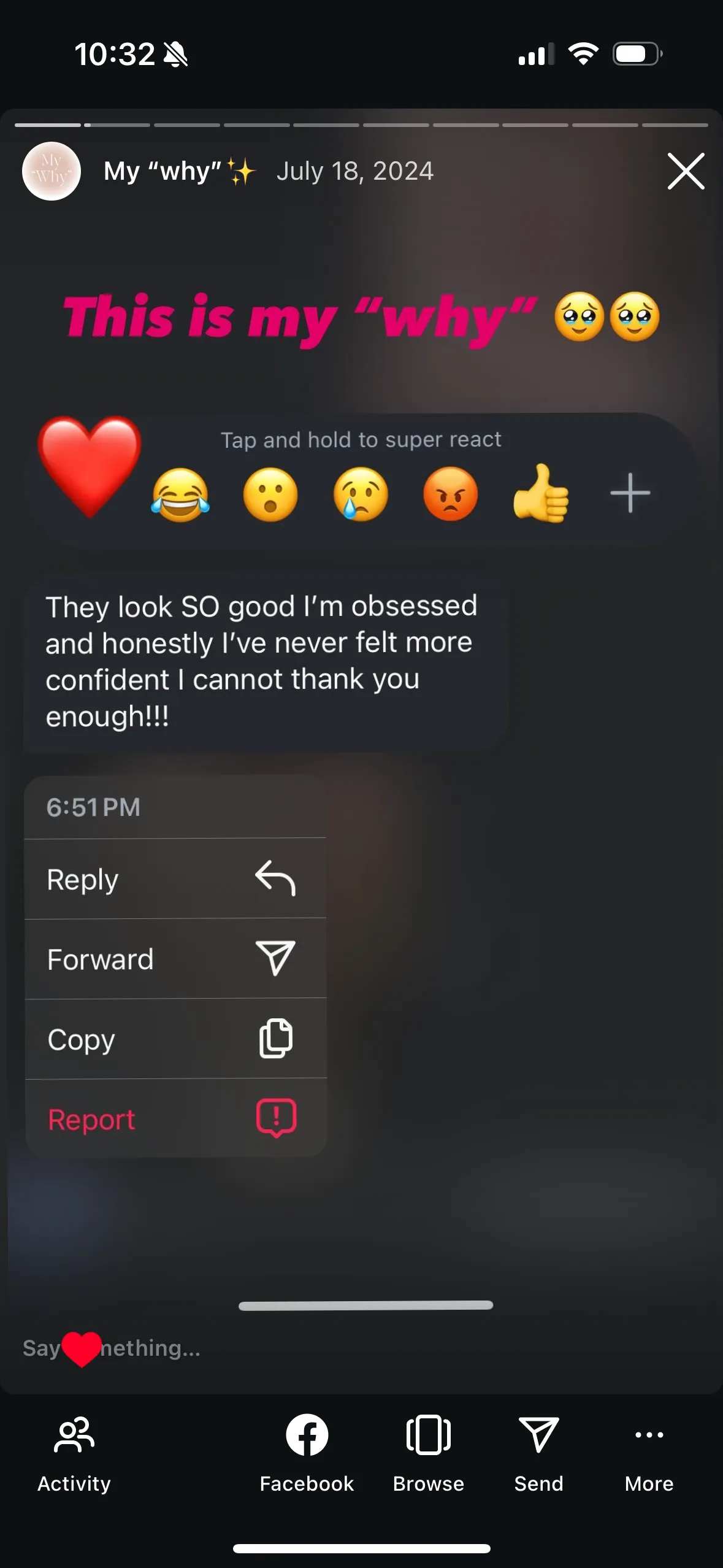Open the Browse option
The image size is (723, 1568).
429,1454
